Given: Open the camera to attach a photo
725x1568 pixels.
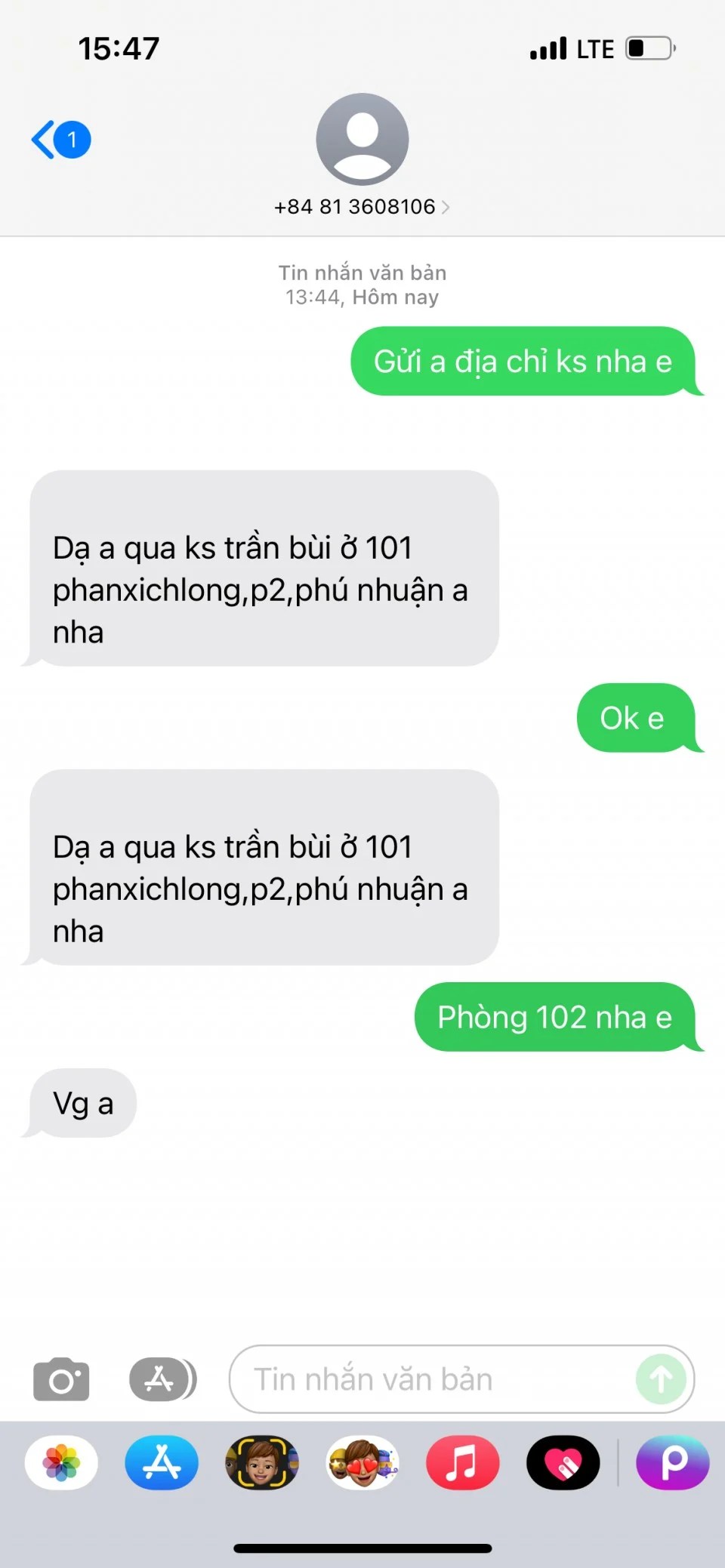Looking at the screenshot, I should (61, 1380).
